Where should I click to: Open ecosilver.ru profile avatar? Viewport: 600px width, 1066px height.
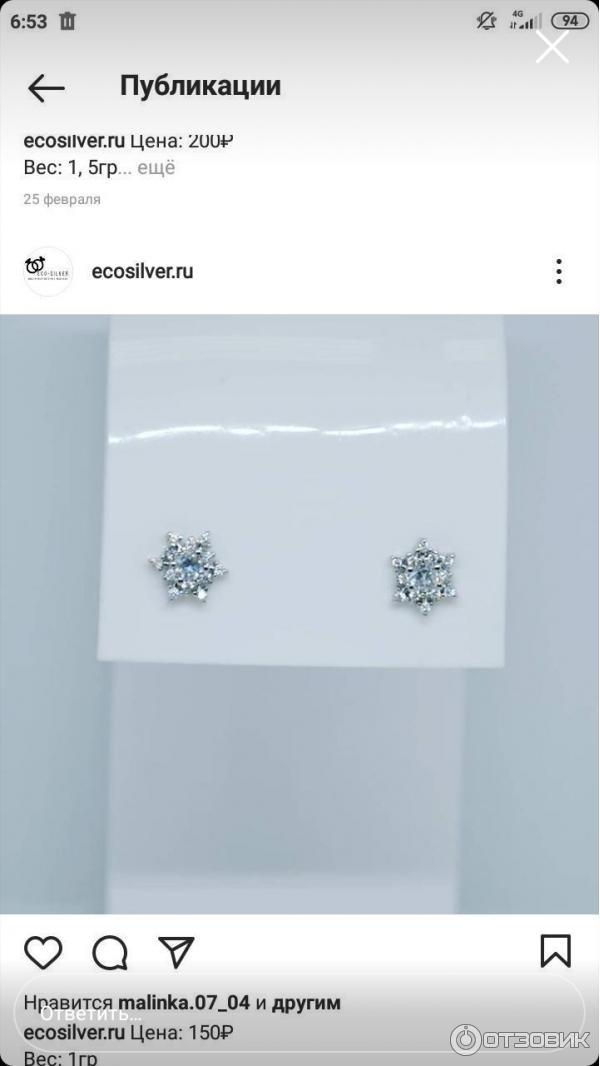48,271
